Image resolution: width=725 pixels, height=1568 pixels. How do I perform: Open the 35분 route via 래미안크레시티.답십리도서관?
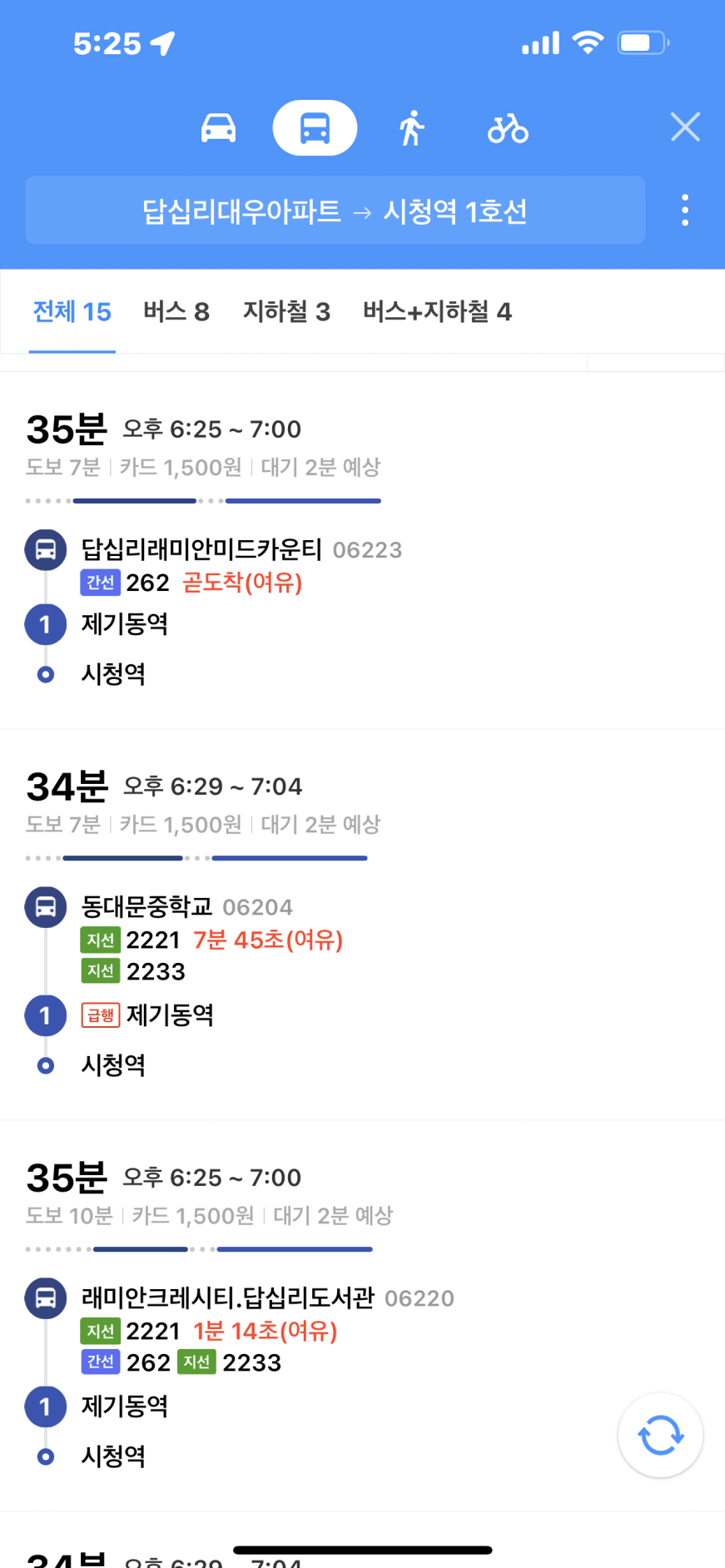(362, 1315)
